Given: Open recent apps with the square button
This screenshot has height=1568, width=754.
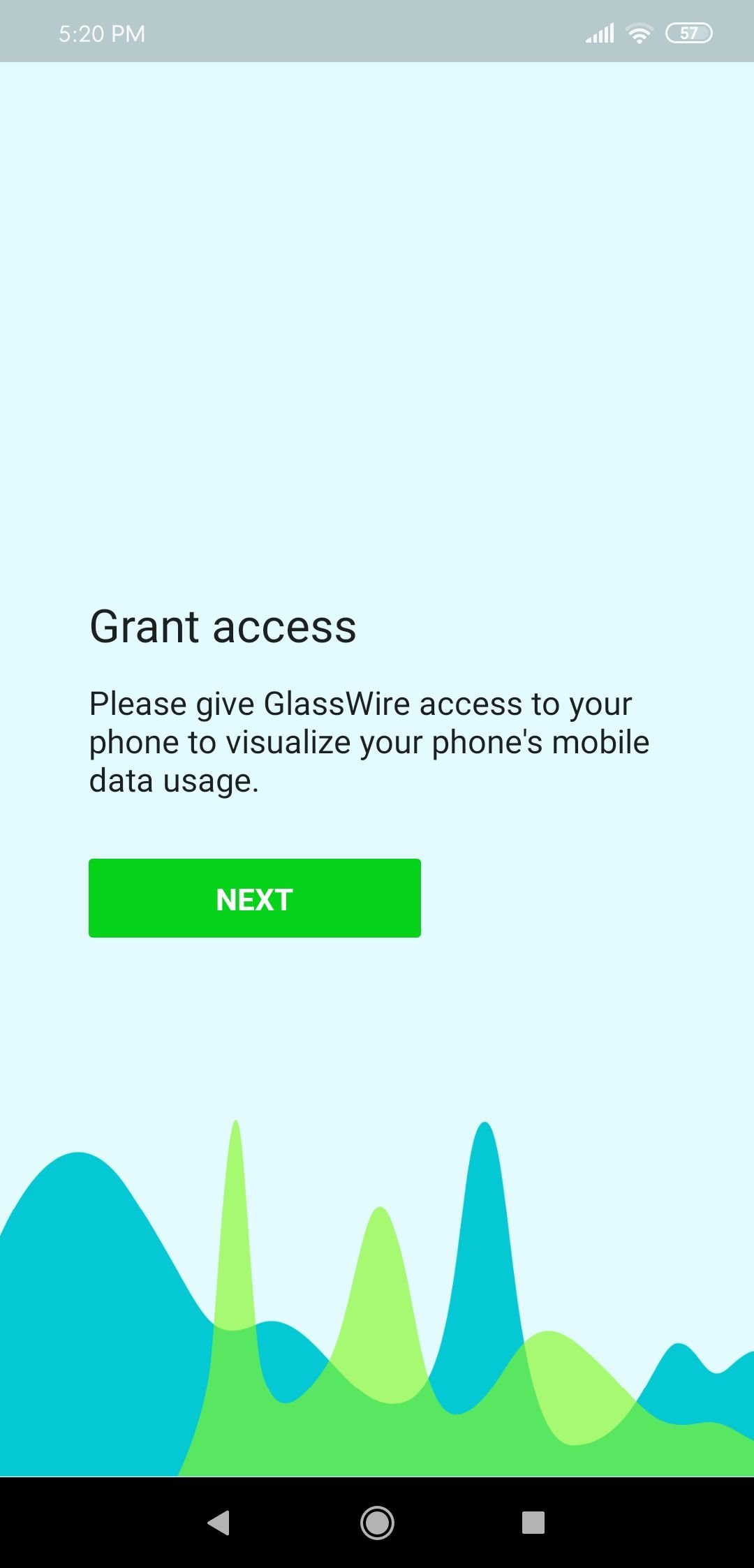Looking at the screenshot, I should (533, 1523).
